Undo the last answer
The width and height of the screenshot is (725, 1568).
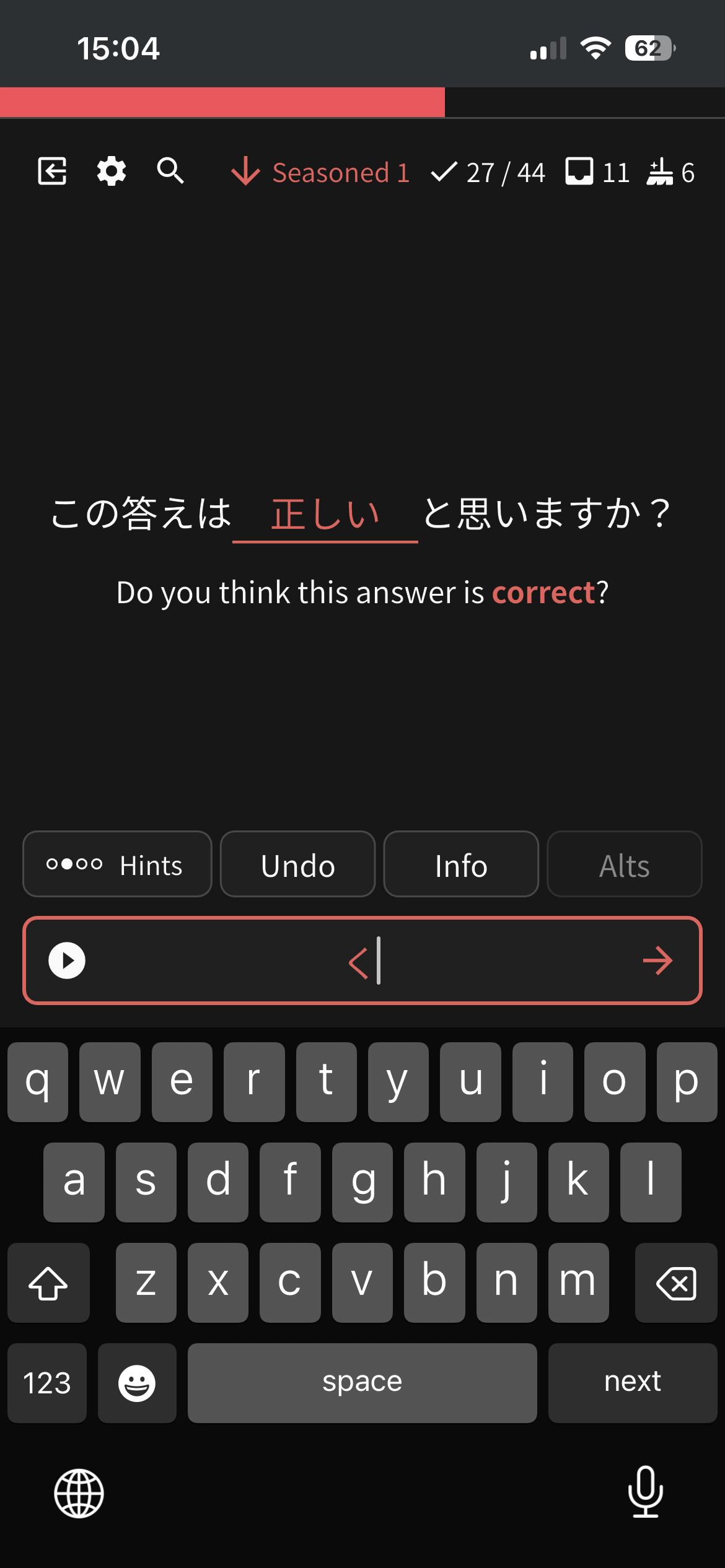point(297,865)
